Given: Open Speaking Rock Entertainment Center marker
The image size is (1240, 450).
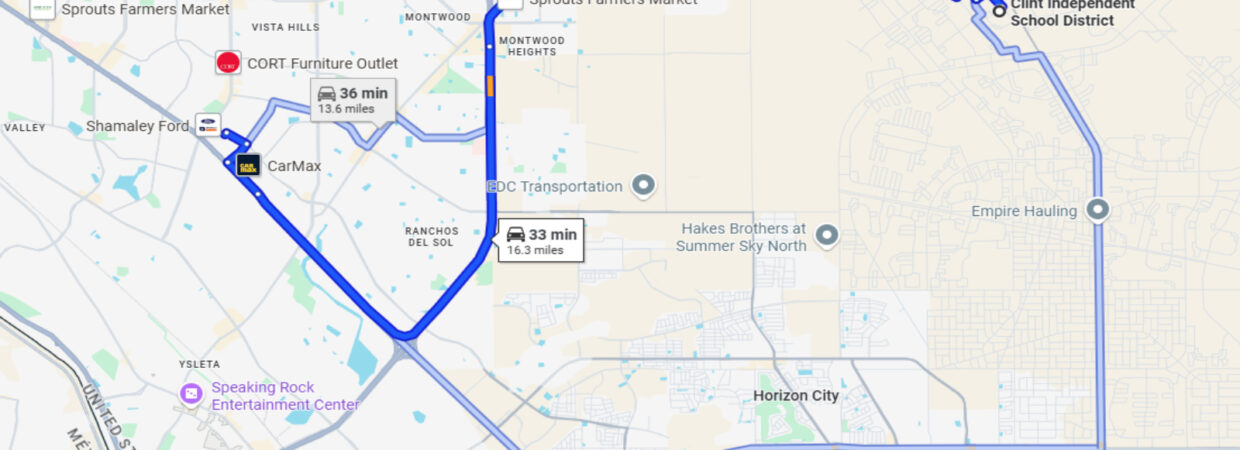Looking at the screenshot, I should pyautogui.click(x=190, y=395).
